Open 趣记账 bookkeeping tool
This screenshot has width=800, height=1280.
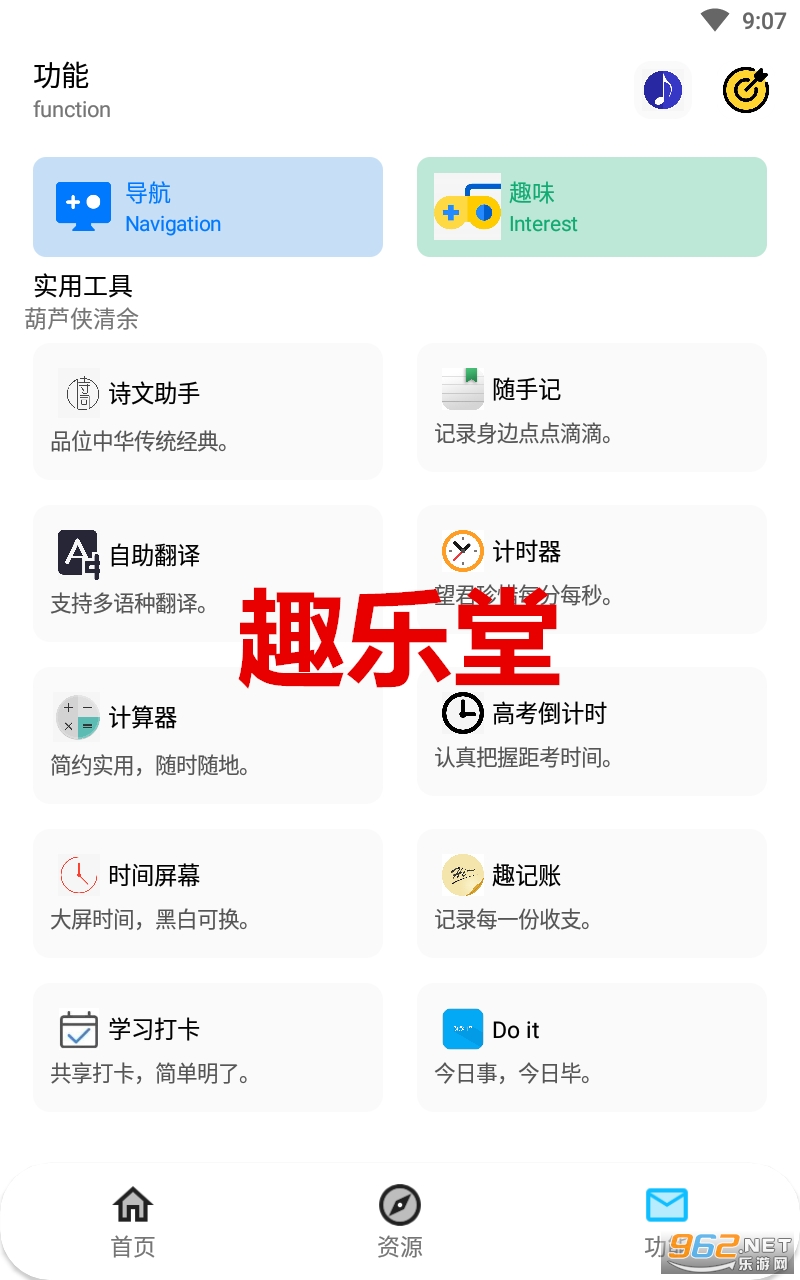pos(592,893)
